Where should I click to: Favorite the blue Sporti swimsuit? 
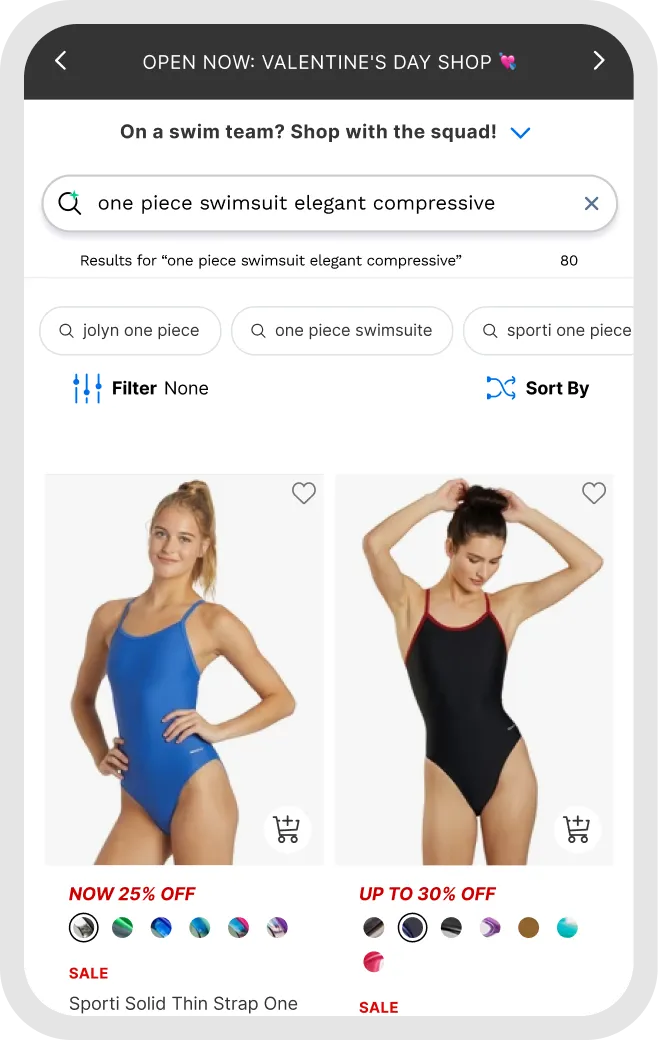click(303, 493)
